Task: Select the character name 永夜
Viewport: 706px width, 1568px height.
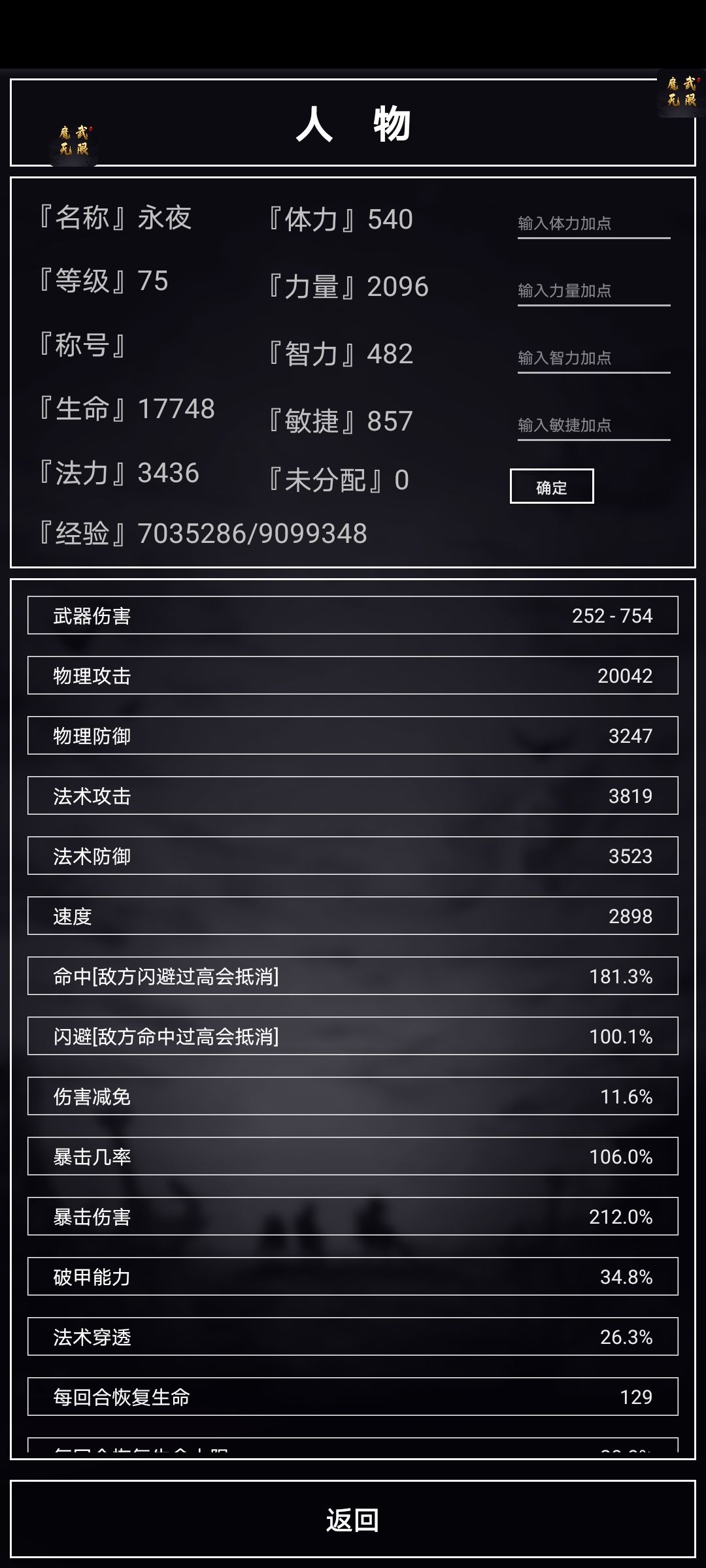Action: [x=165, y=220]
